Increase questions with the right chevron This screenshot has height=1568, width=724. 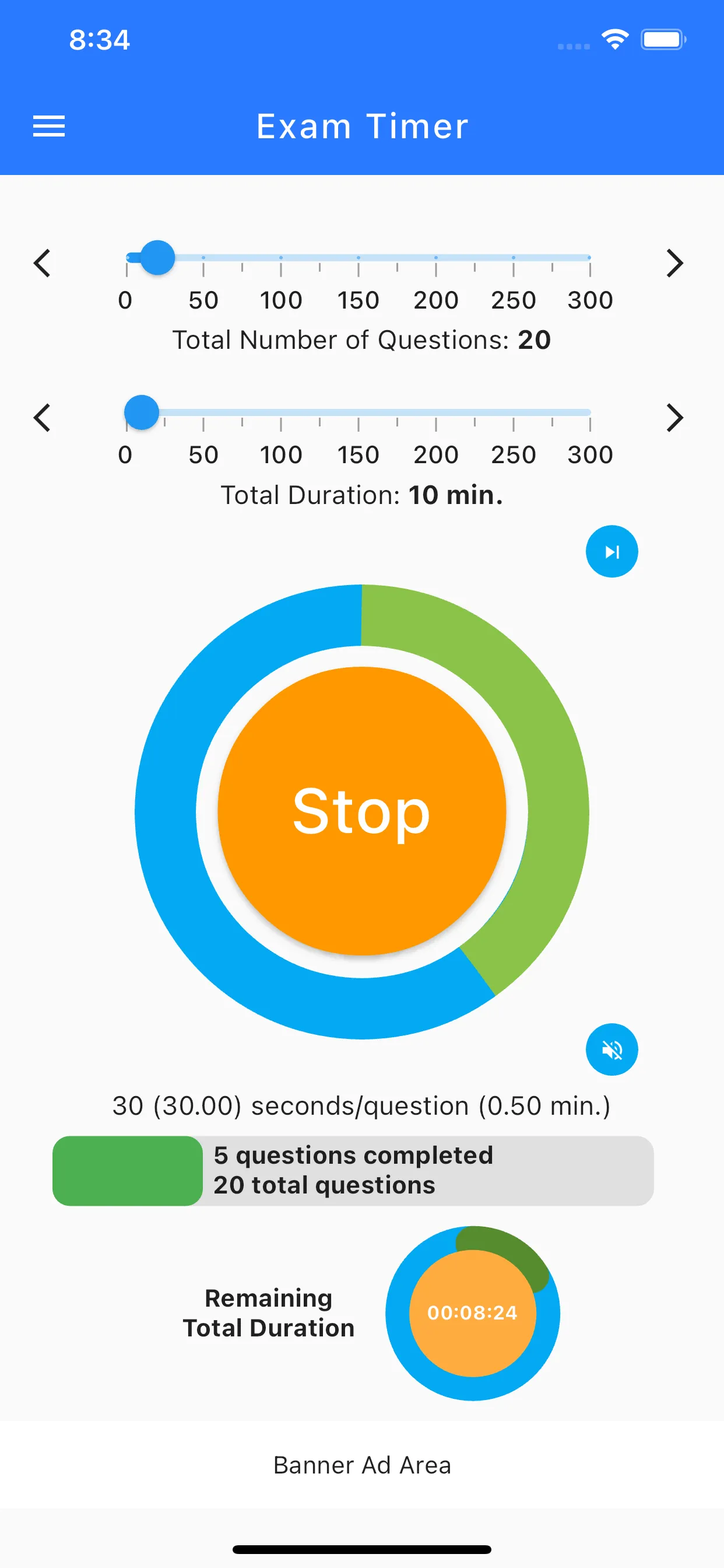tap(676, 263)
